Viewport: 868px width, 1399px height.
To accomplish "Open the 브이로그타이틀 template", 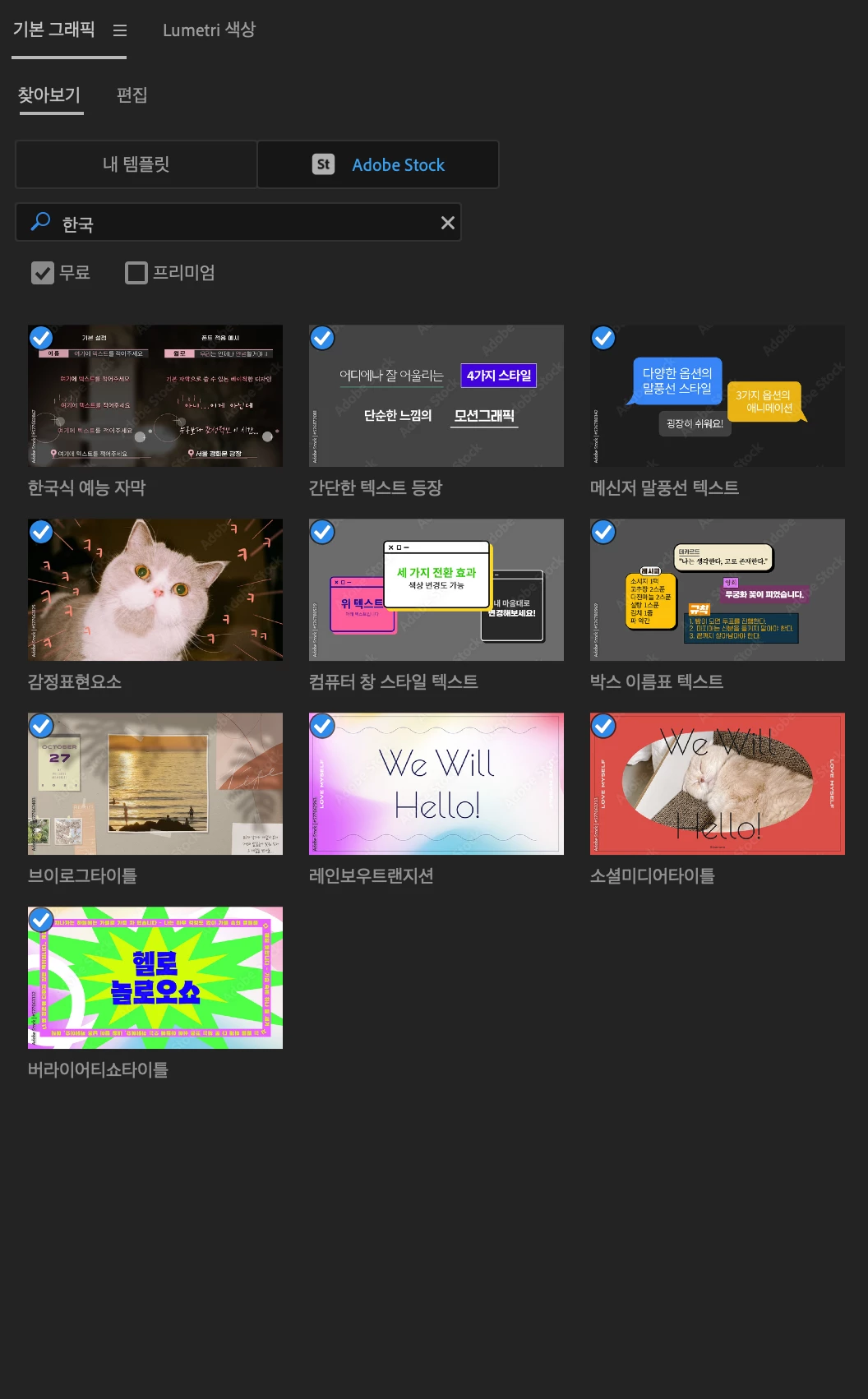I will [x=155, y=784].
